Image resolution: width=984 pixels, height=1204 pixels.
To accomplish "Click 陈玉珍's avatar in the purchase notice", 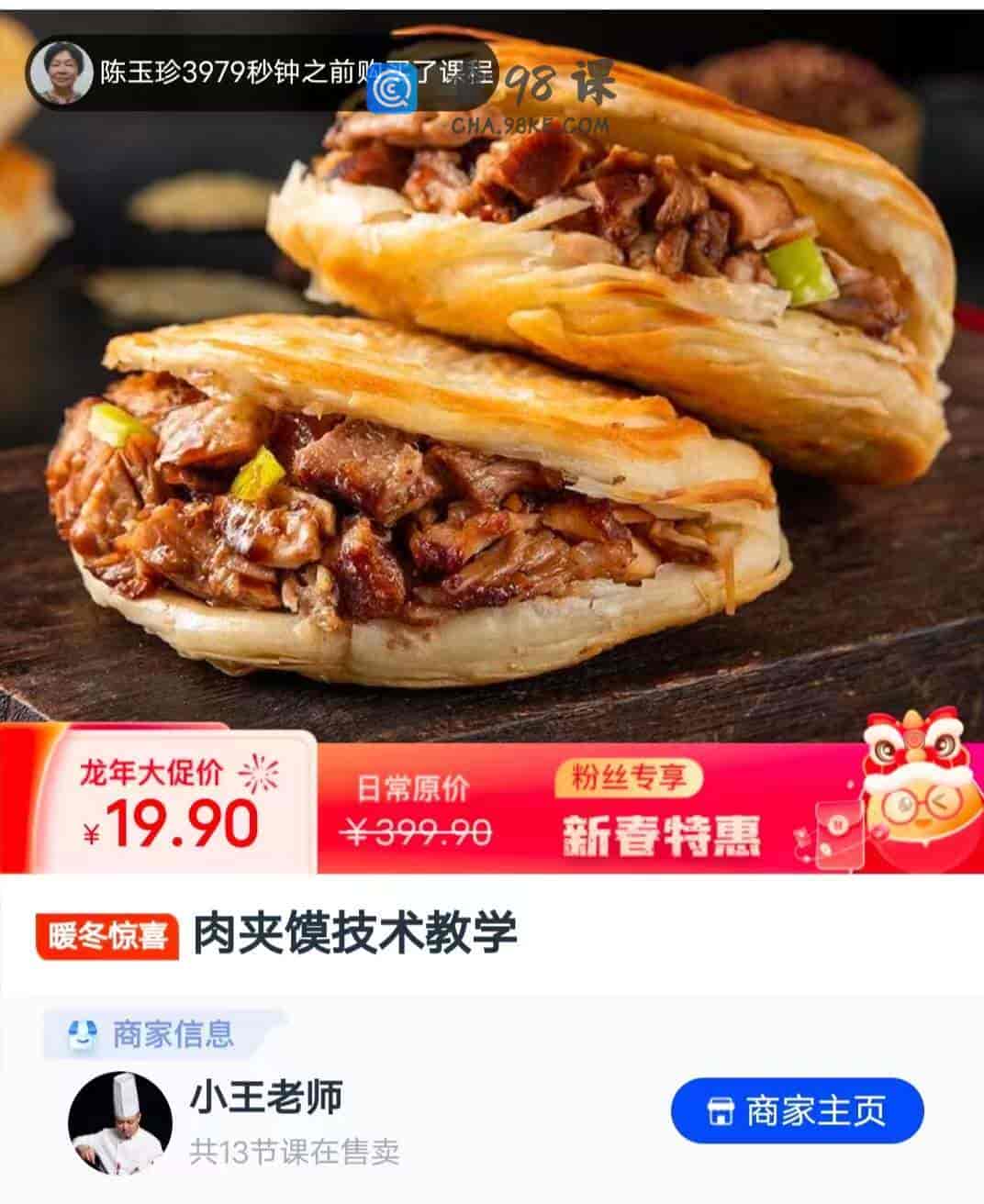I will (x=59, y=69).
